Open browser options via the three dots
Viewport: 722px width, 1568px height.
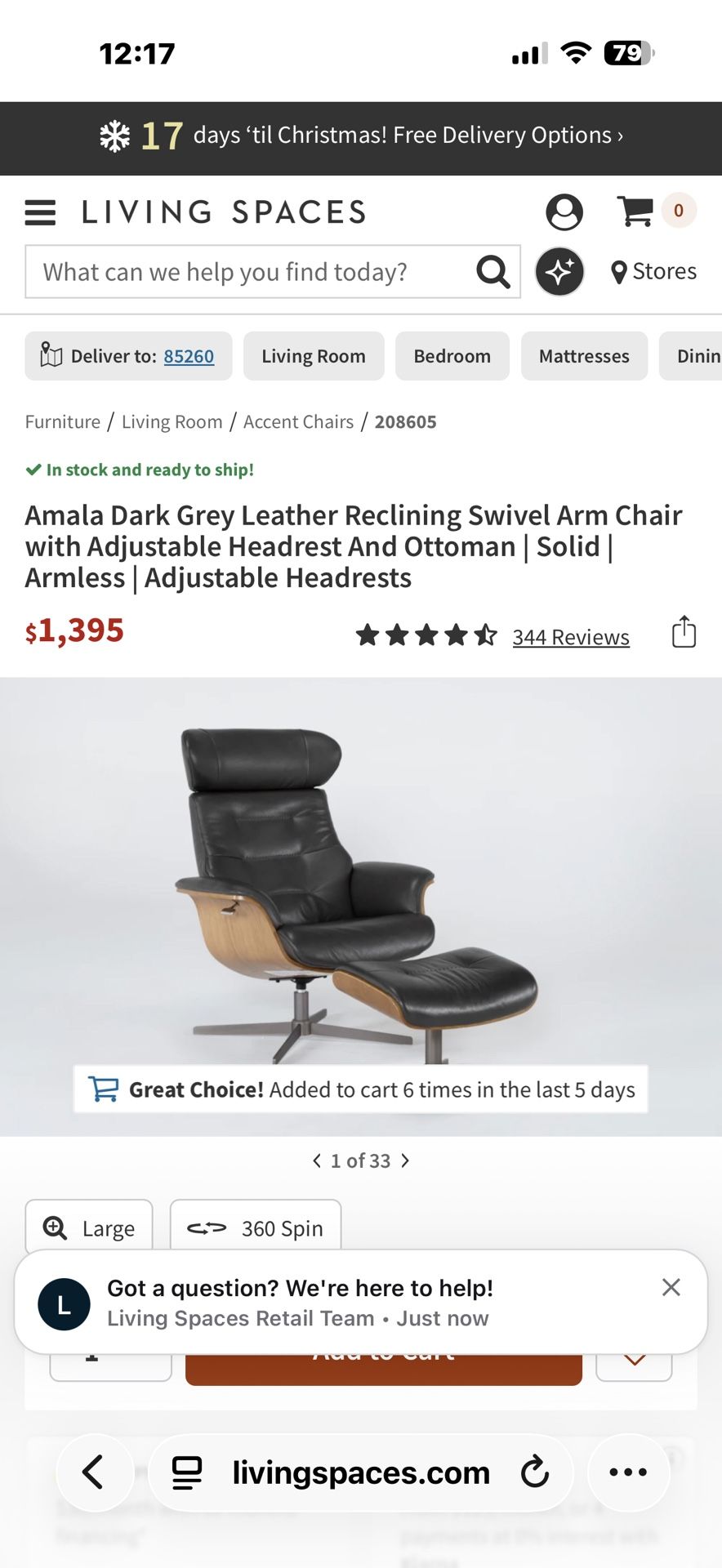pos(627,1472)
